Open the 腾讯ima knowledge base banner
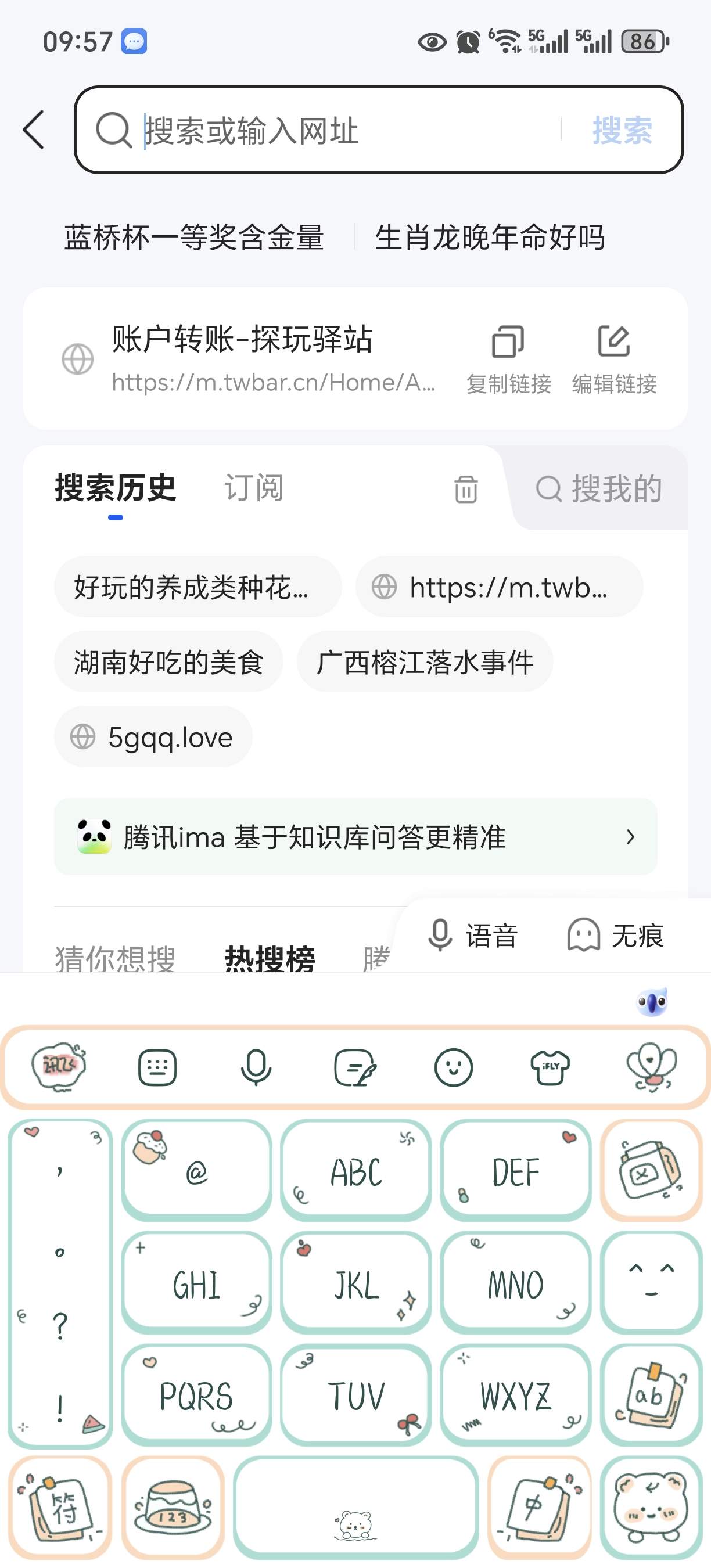The image size is (711, 1568). click(355, 837)
